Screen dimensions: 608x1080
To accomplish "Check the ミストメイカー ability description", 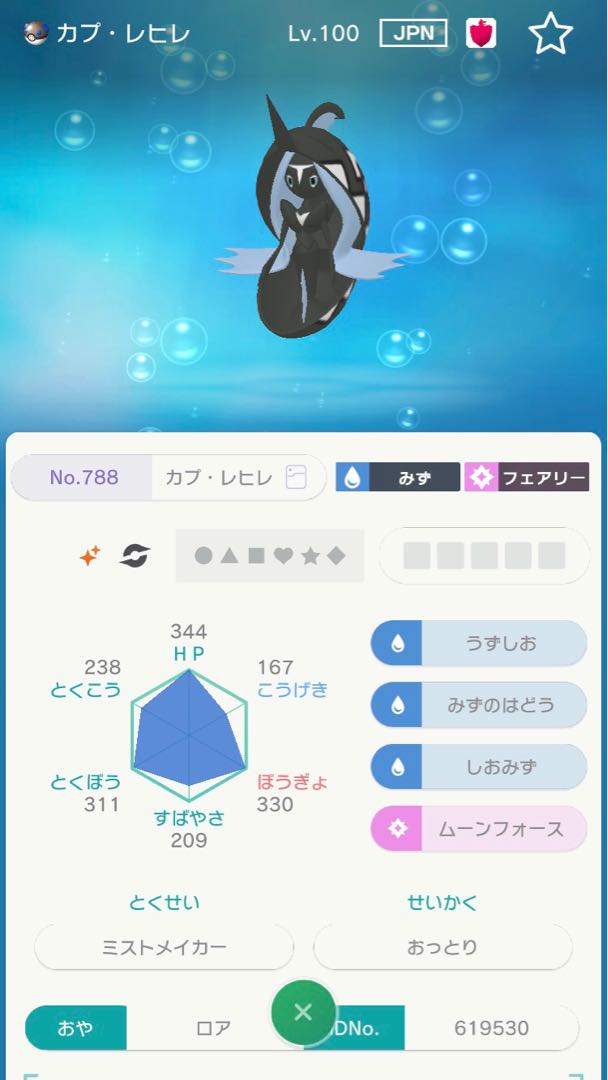I will pyautogui.click(x=164, y=947).
